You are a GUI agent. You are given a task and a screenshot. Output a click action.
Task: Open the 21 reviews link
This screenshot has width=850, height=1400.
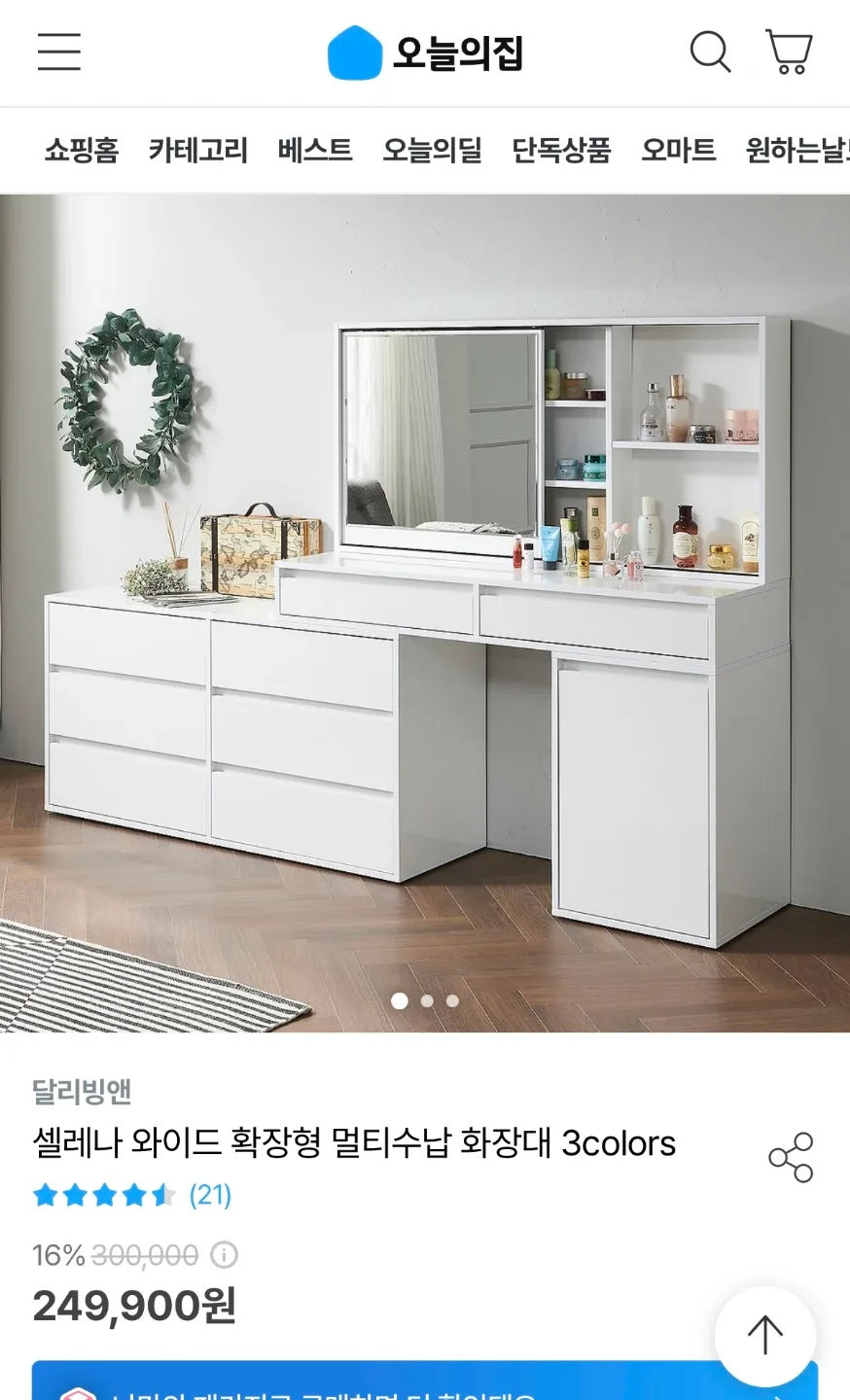tap(210, 1195)
